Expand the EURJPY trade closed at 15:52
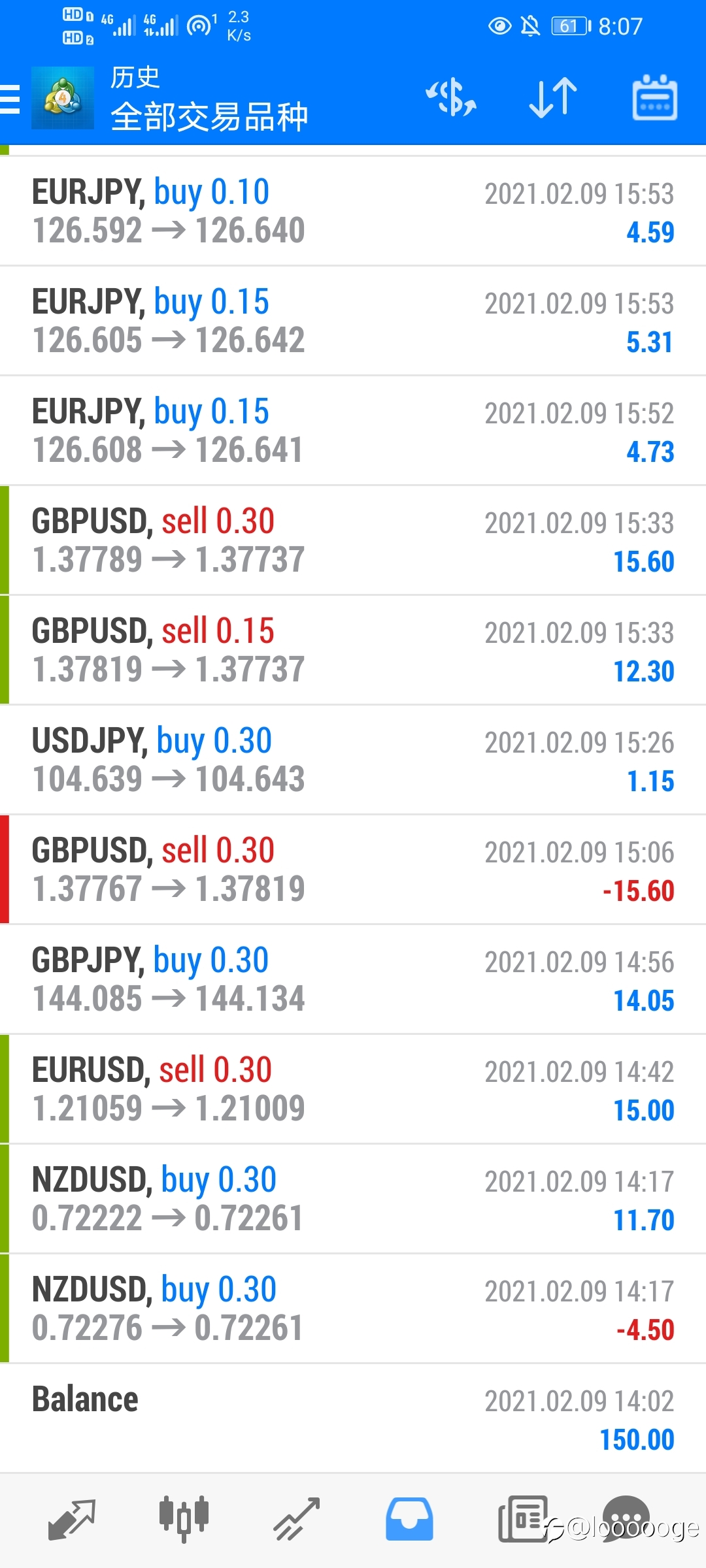This screenshot has width=706, height=1568. click(353, 431)
